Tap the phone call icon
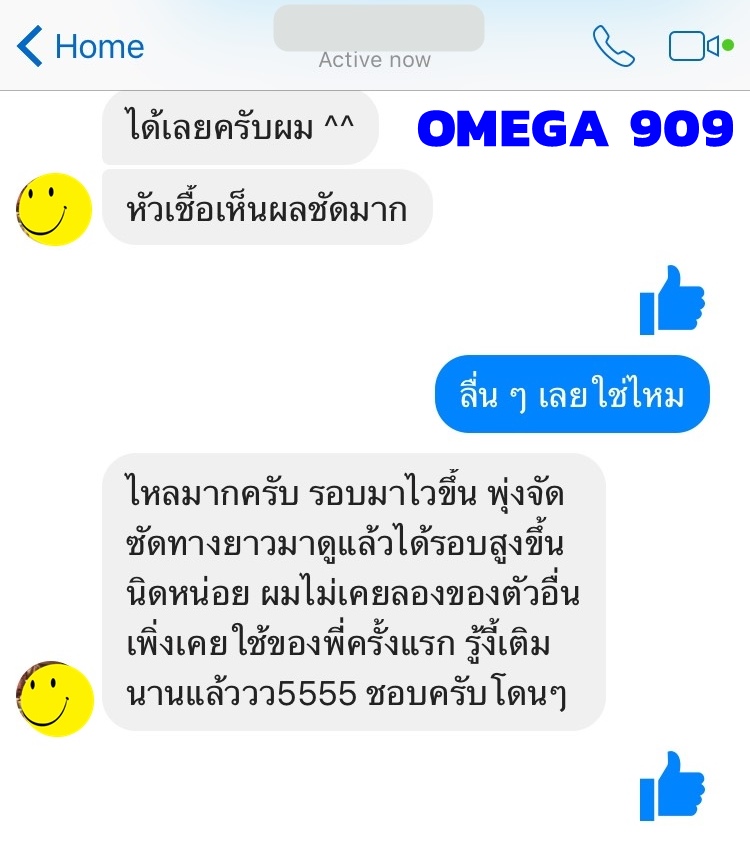The height and width of the screenshot is (854, 750). (613, 47)
